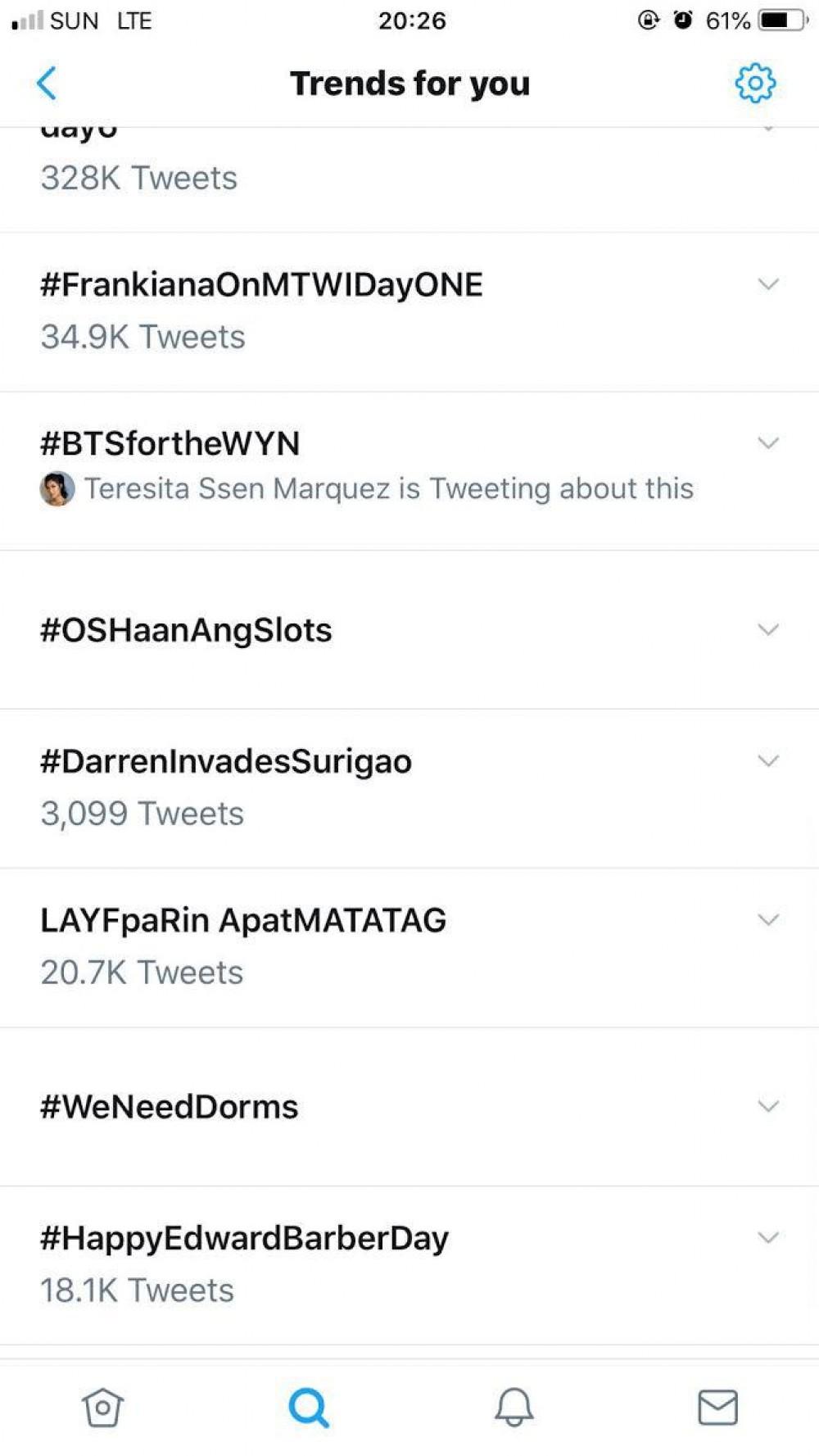Open #DarrenInvadesSurigao trend
Screen dimensions: 819x1456
coord(226,761)
